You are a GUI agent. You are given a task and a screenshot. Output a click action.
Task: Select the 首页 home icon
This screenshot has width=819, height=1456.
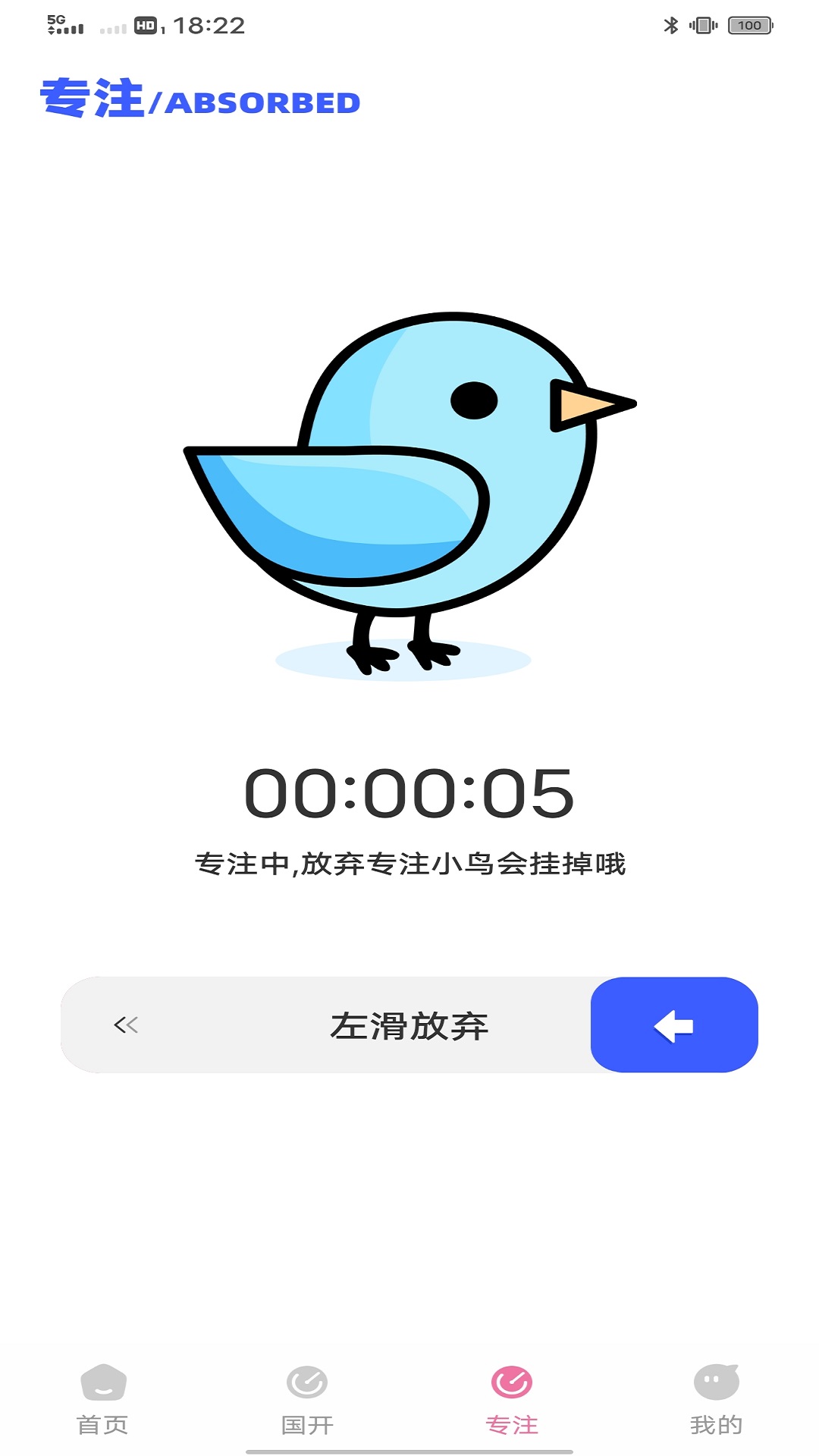tap(102, 1398)
